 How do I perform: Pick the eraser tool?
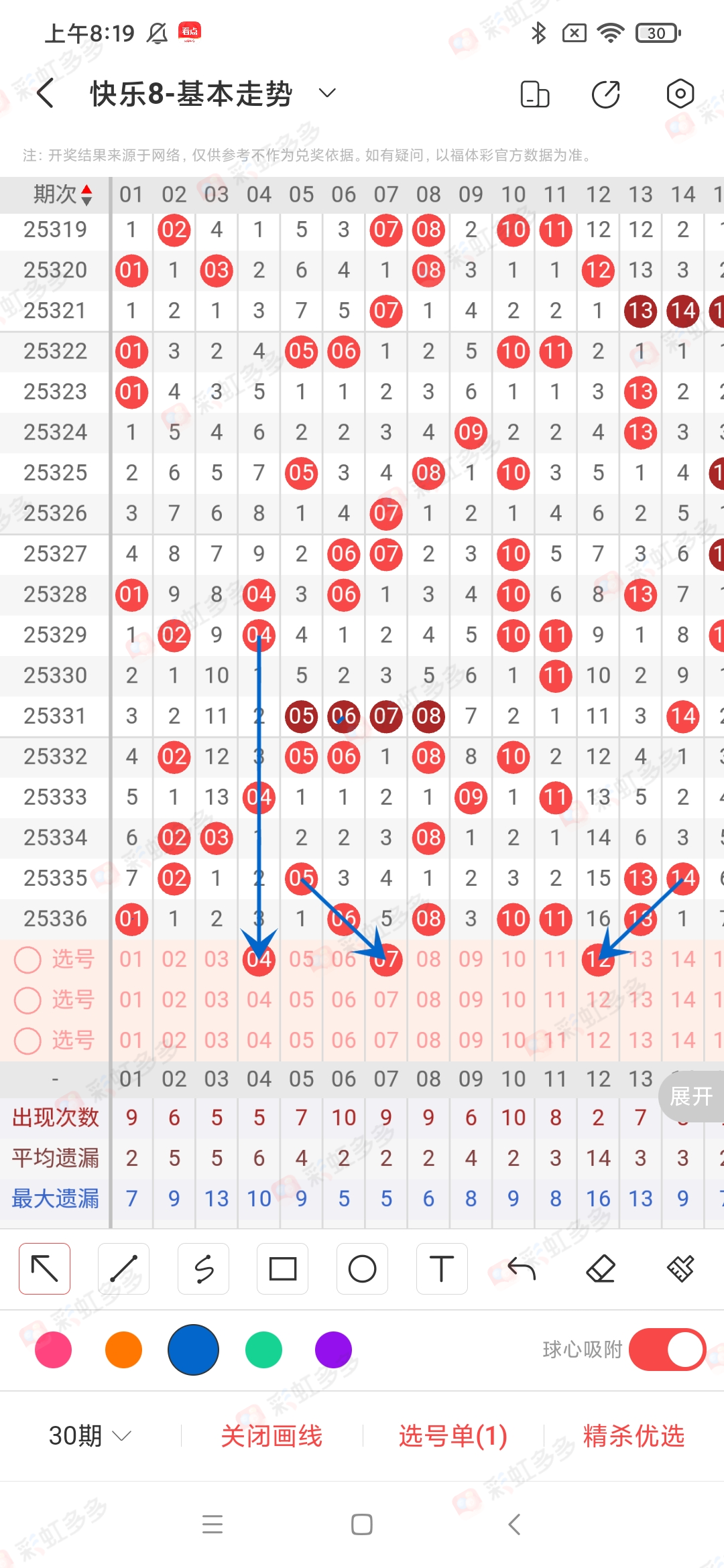(601, 1268)
